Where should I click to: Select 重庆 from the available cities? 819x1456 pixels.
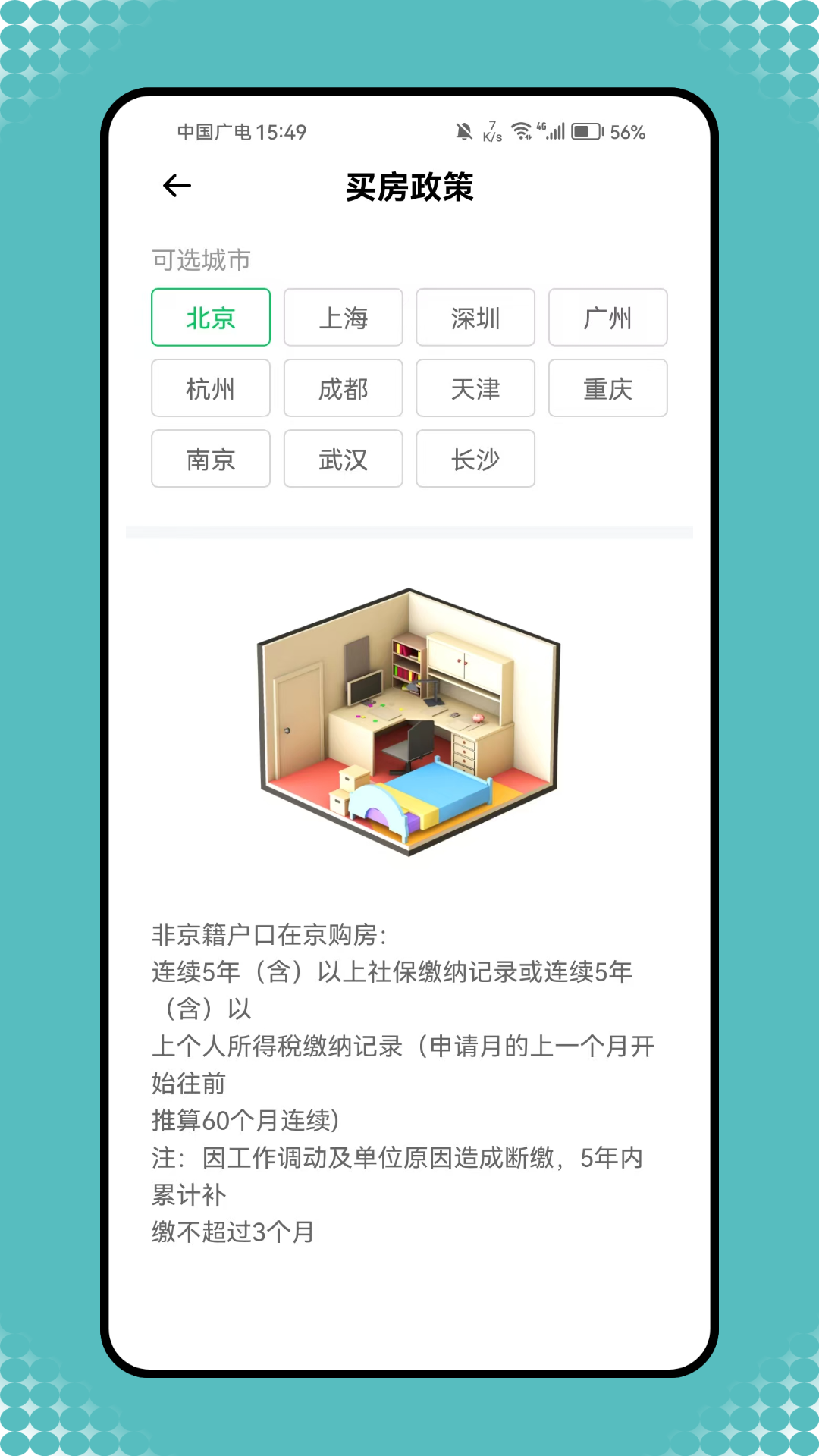coord(608,388)
